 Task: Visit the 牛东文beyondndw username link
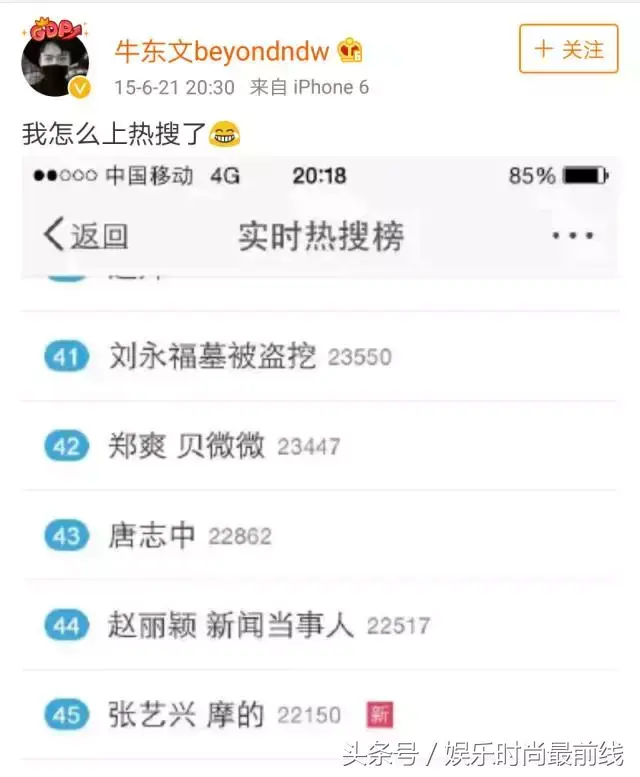[221, 50]
